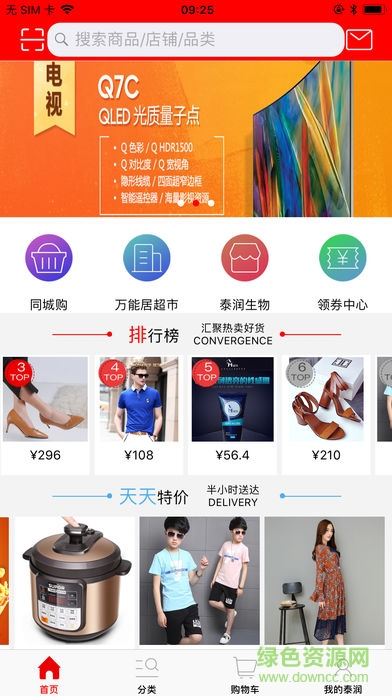Open the floral dress deal
The image size is (392, 696).
point(325,581)
